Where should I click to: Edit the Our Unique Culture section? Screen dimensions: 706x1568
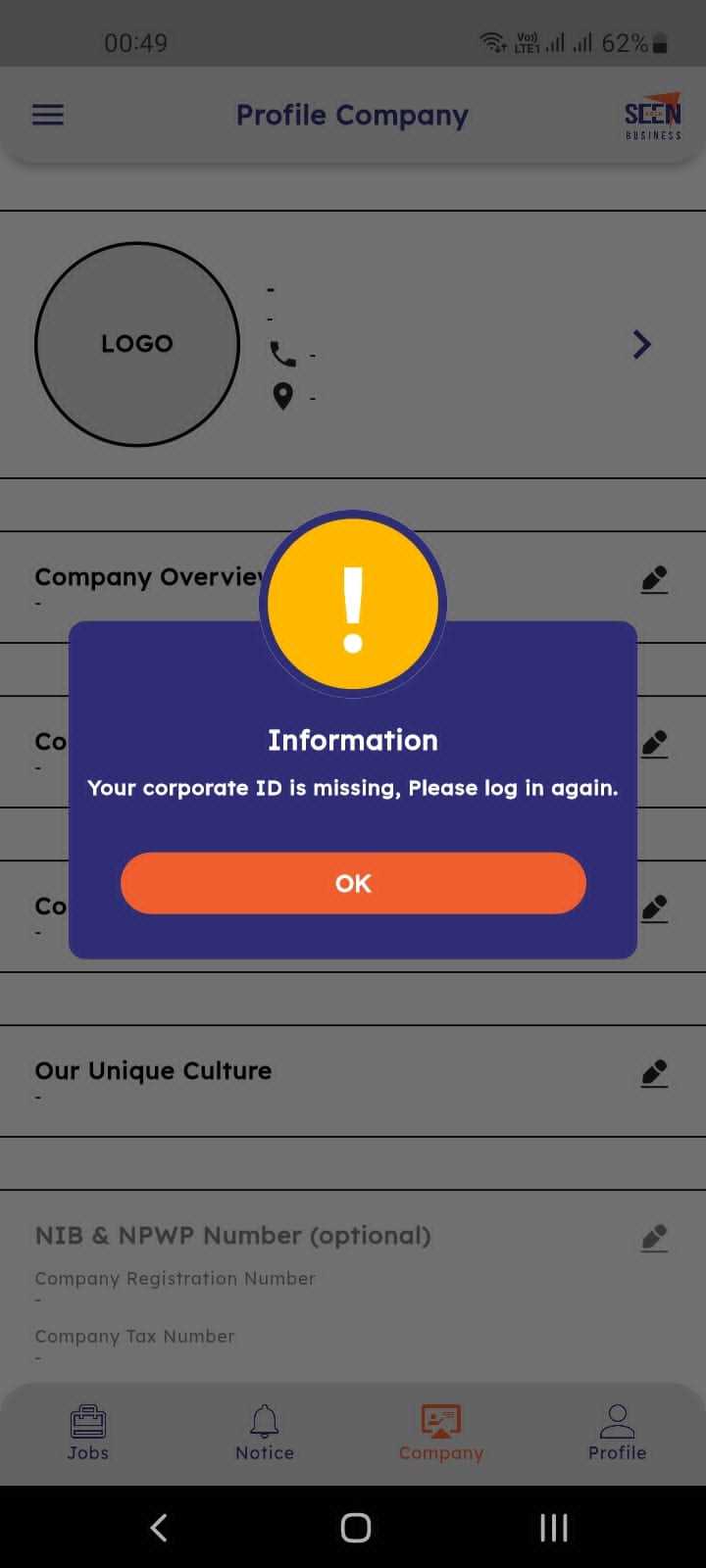[654, 1073]
